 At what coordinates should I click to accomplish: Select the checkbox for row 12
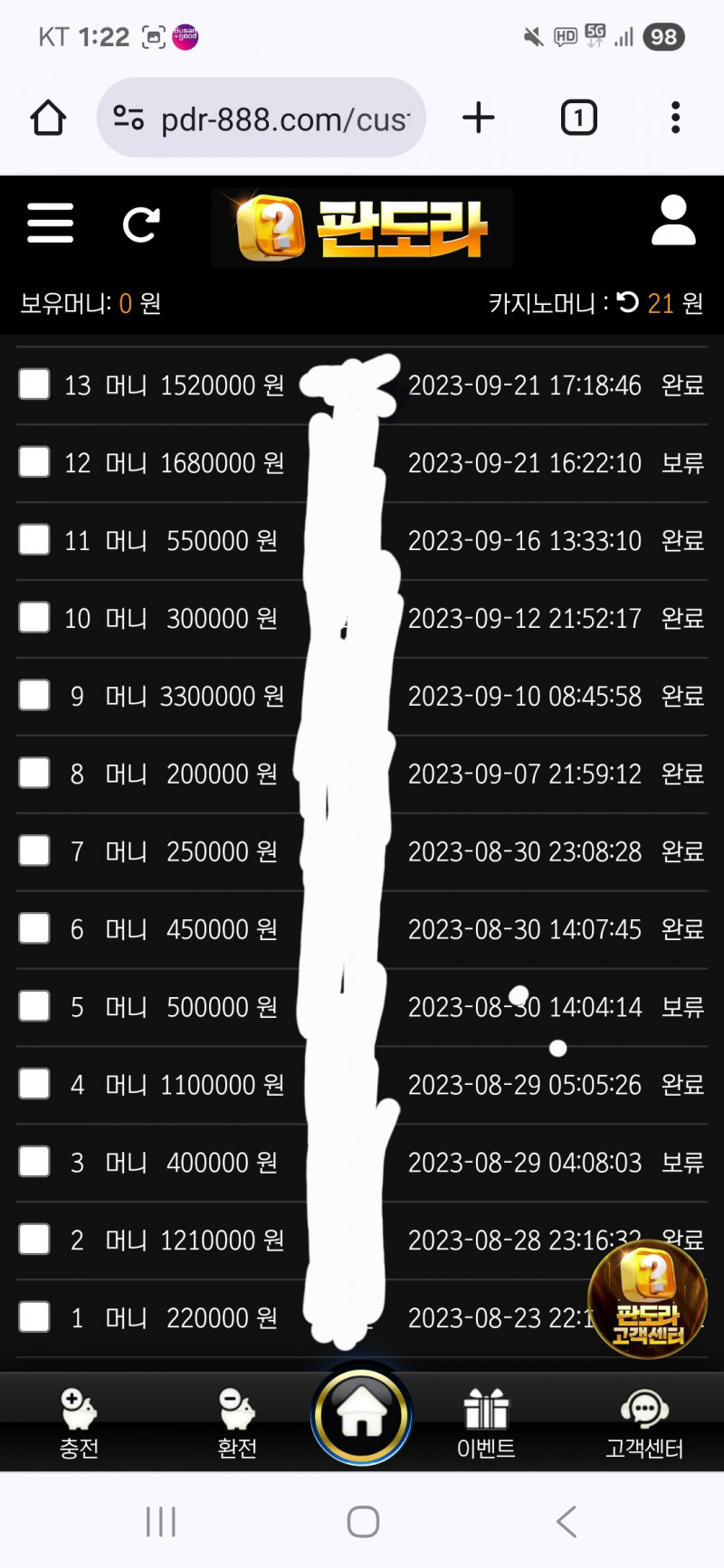pos(34,461)
